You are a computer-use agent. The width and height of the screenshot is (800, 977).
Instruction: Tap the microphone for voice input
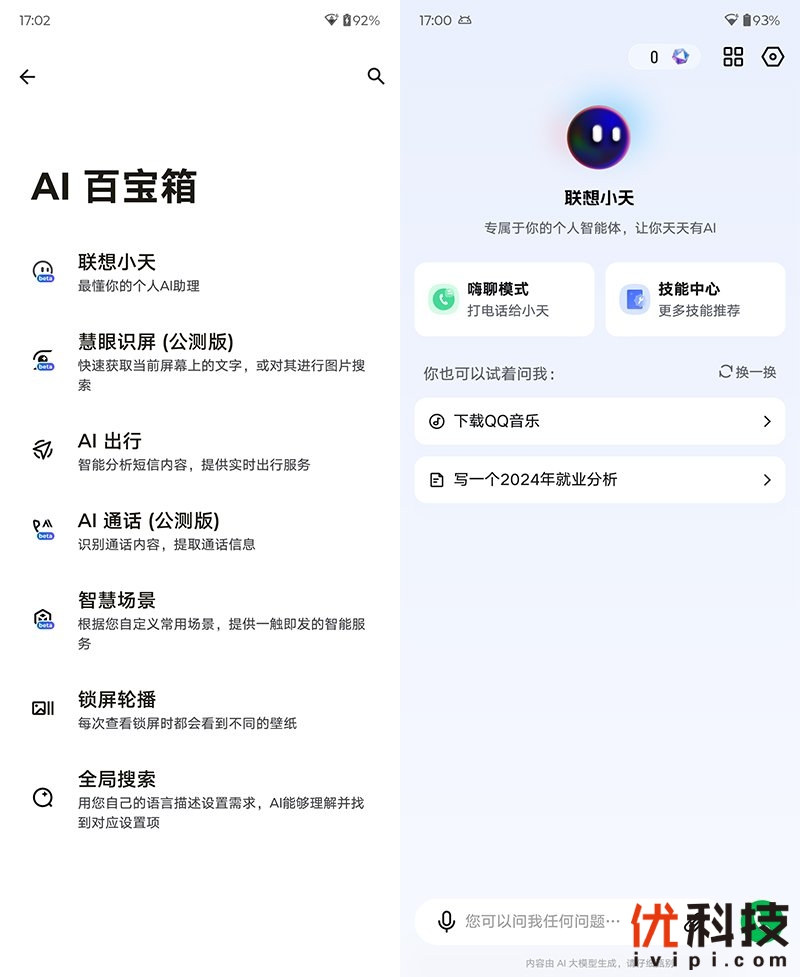[x=447, y=921]
